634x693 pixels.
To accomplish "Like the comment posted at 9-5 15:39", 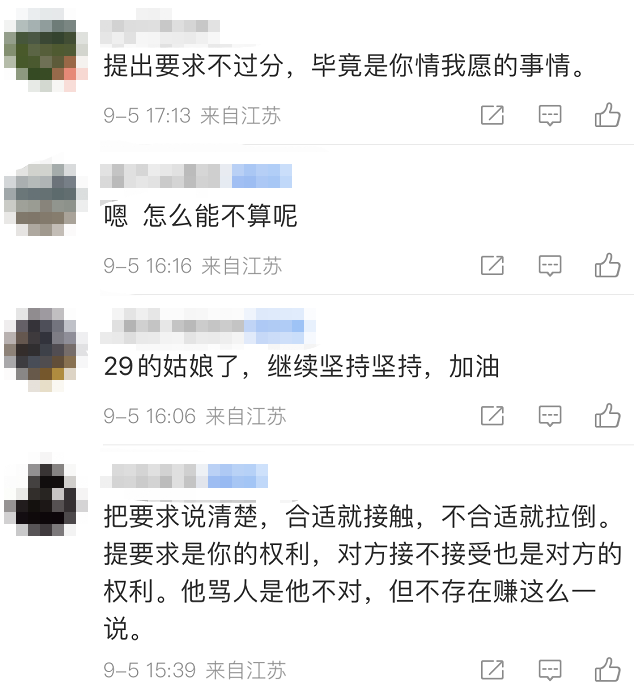I will pyautogui.click(x=607, y=669).
